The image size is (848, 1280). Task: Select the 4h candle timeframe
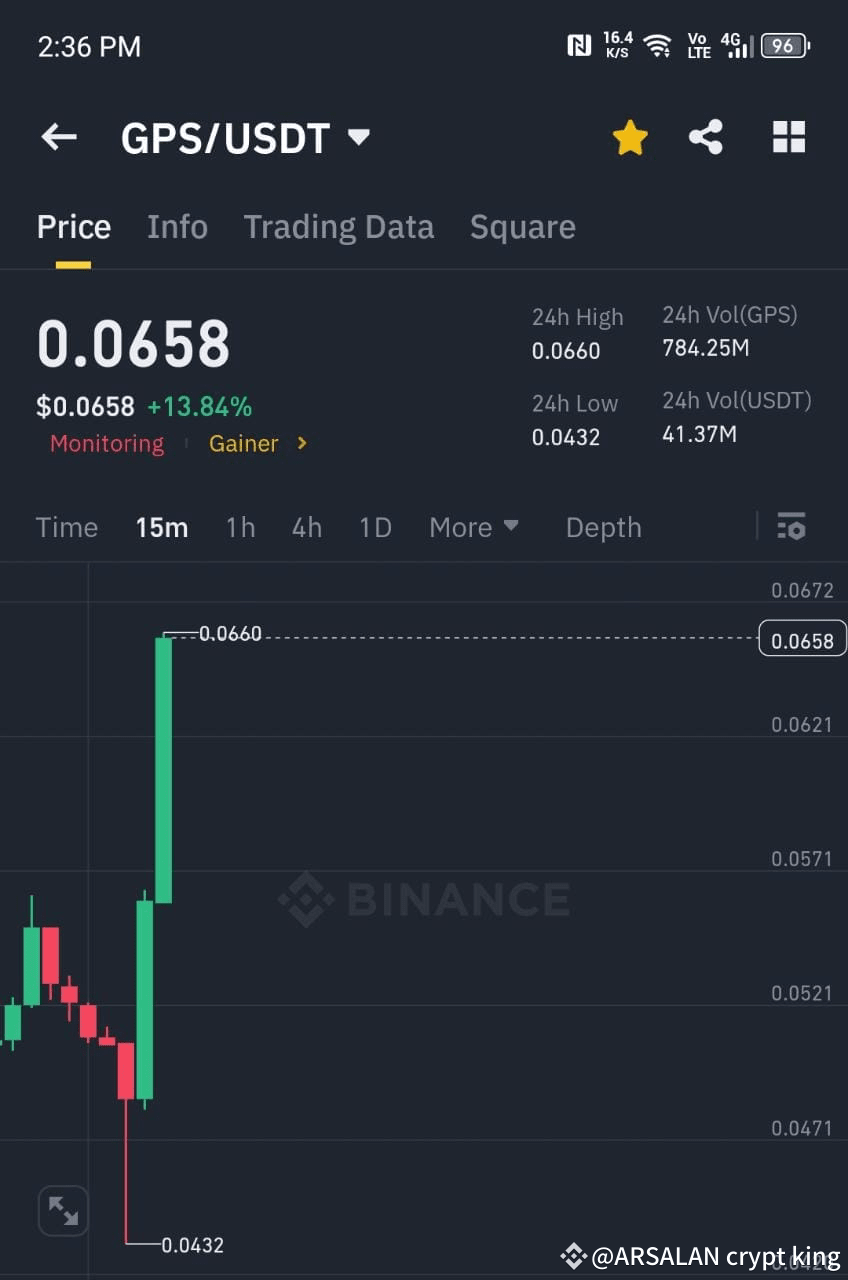(307, 527)
